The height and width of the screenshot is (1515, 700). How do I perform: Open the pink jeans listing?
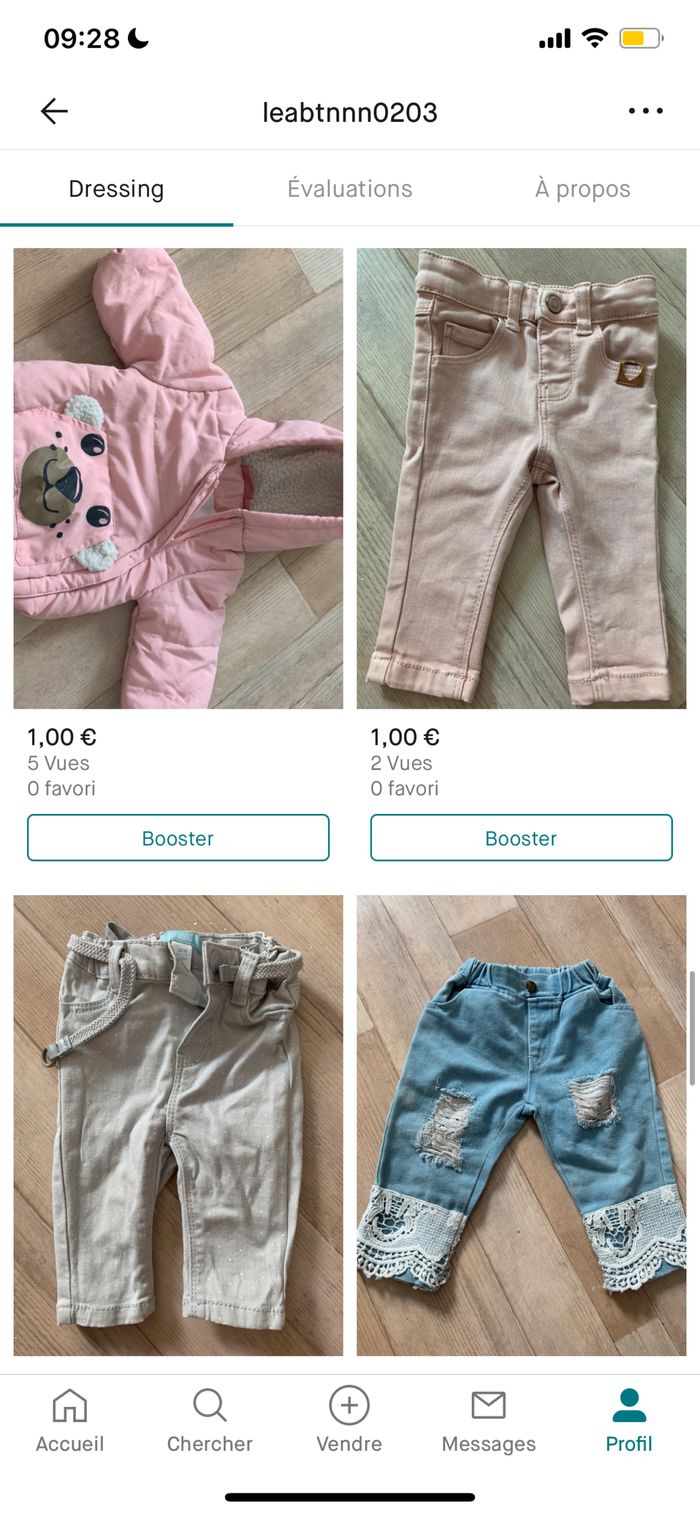click(521, 478)
